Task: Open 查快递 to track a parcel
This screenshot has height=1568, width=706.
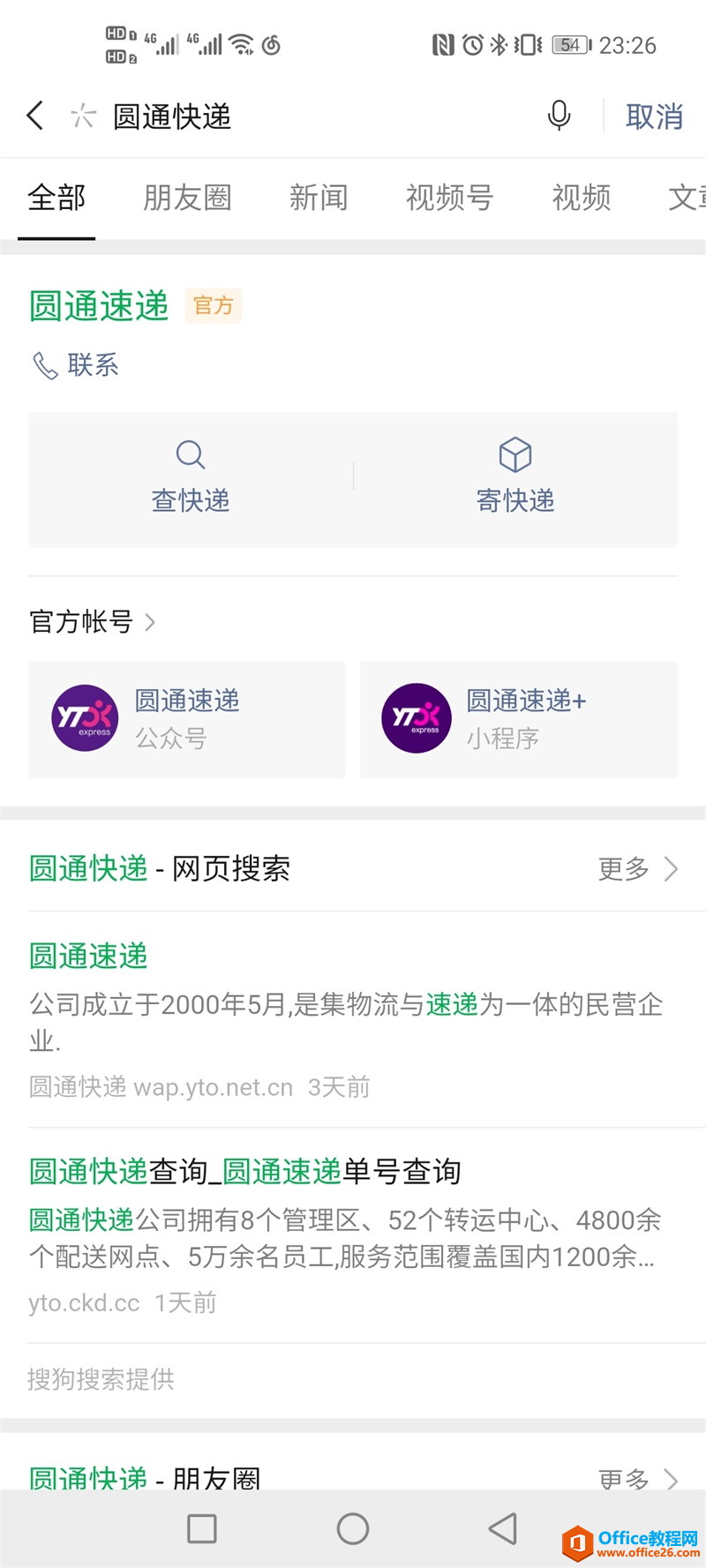Action: [x=191, y=478]
